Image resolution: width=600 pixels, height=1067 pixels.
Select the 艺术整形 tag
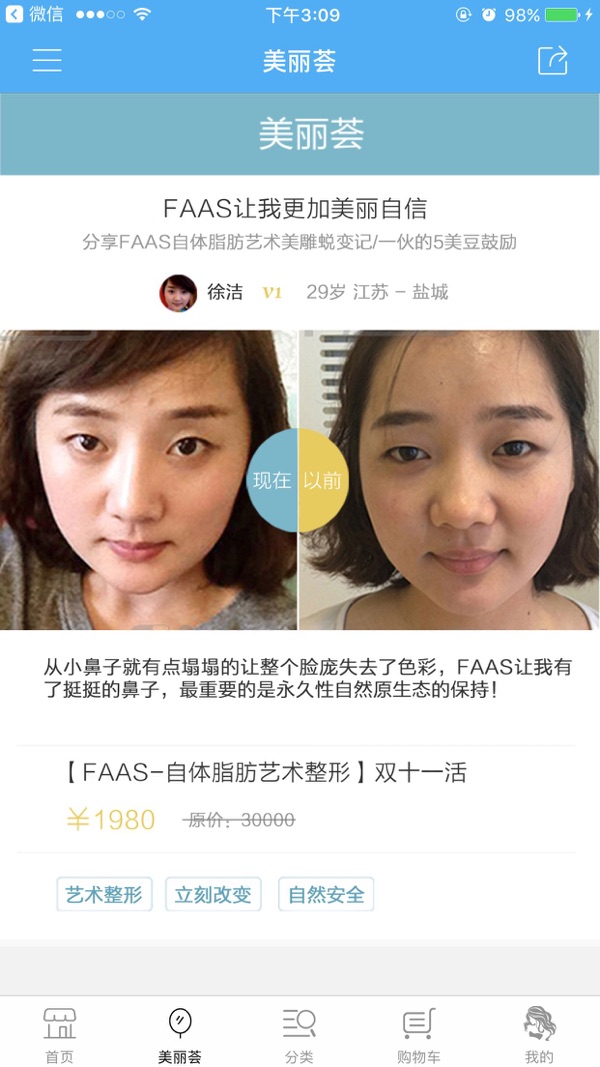pyautogui.click(x=104, y=895)
